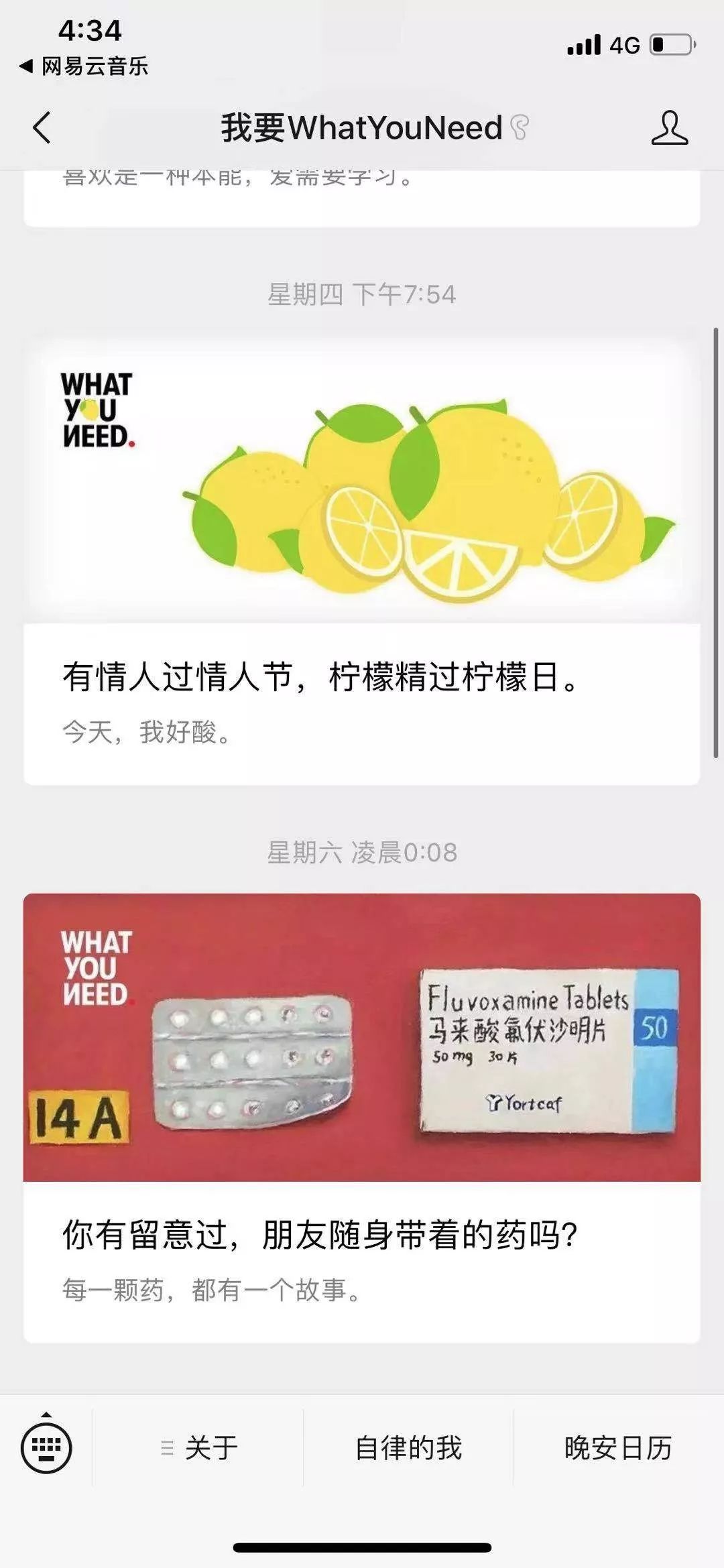Switch to keyboard input mode

pos(46,1448)
